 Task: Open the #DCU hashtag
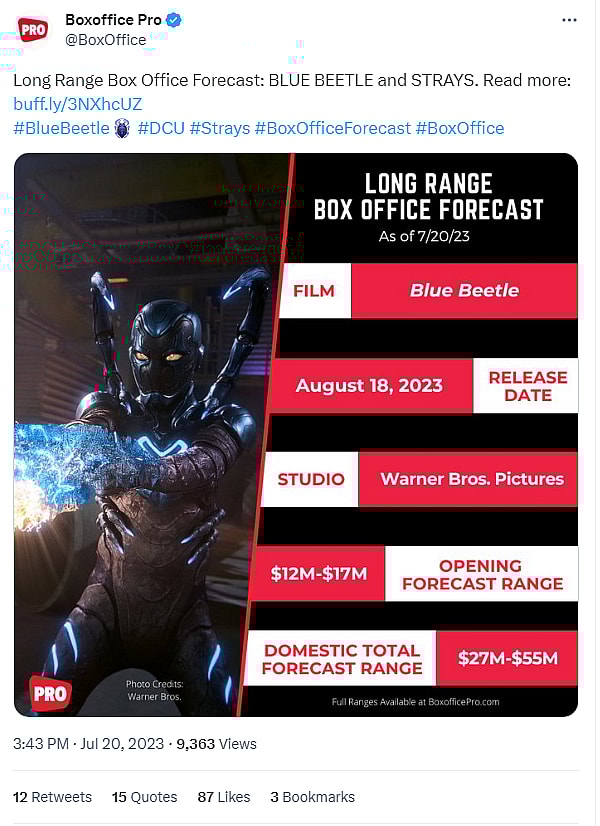tap(160, 128)
